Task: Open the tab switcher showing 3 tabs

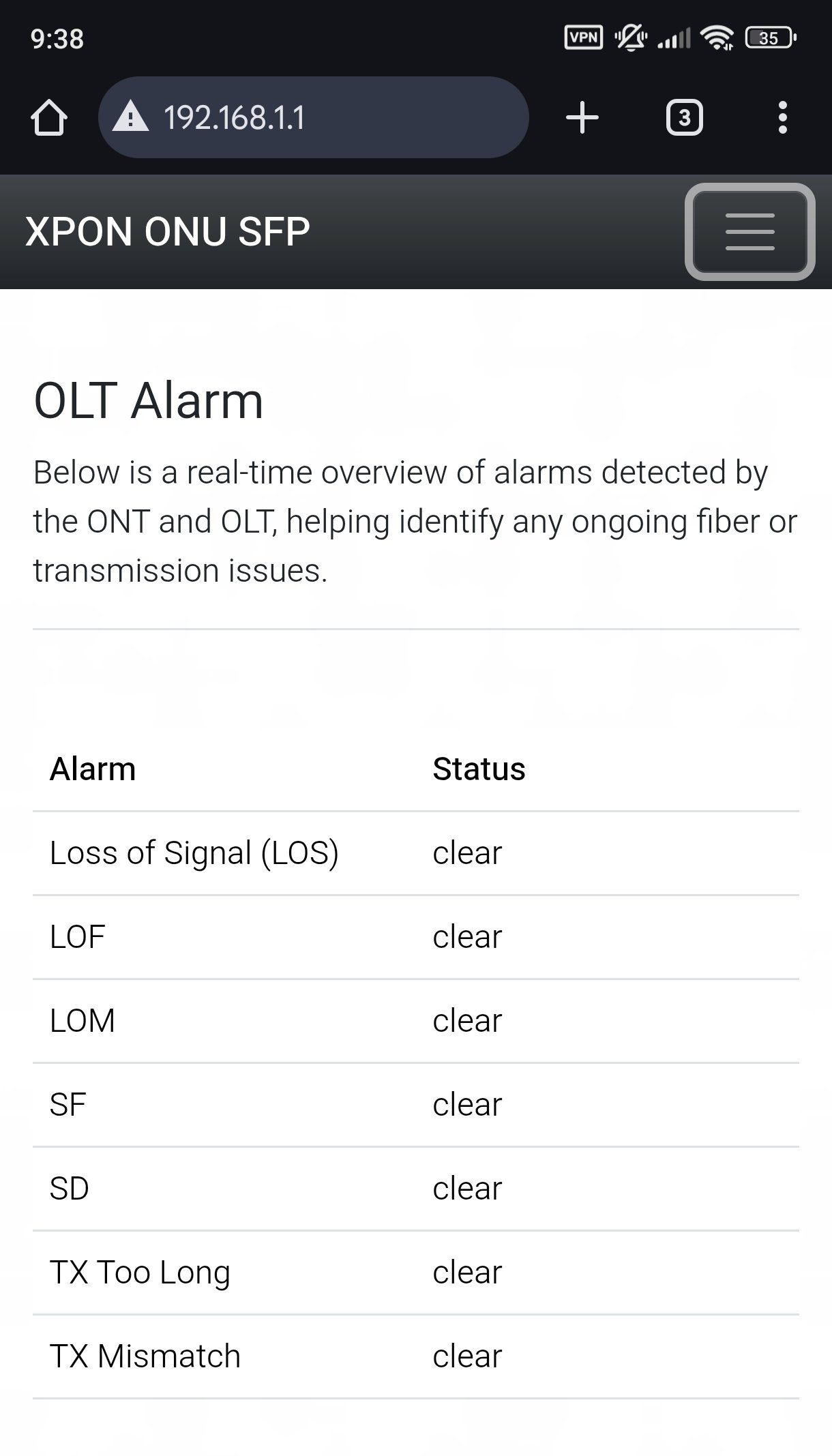Action: coord(684,118)
